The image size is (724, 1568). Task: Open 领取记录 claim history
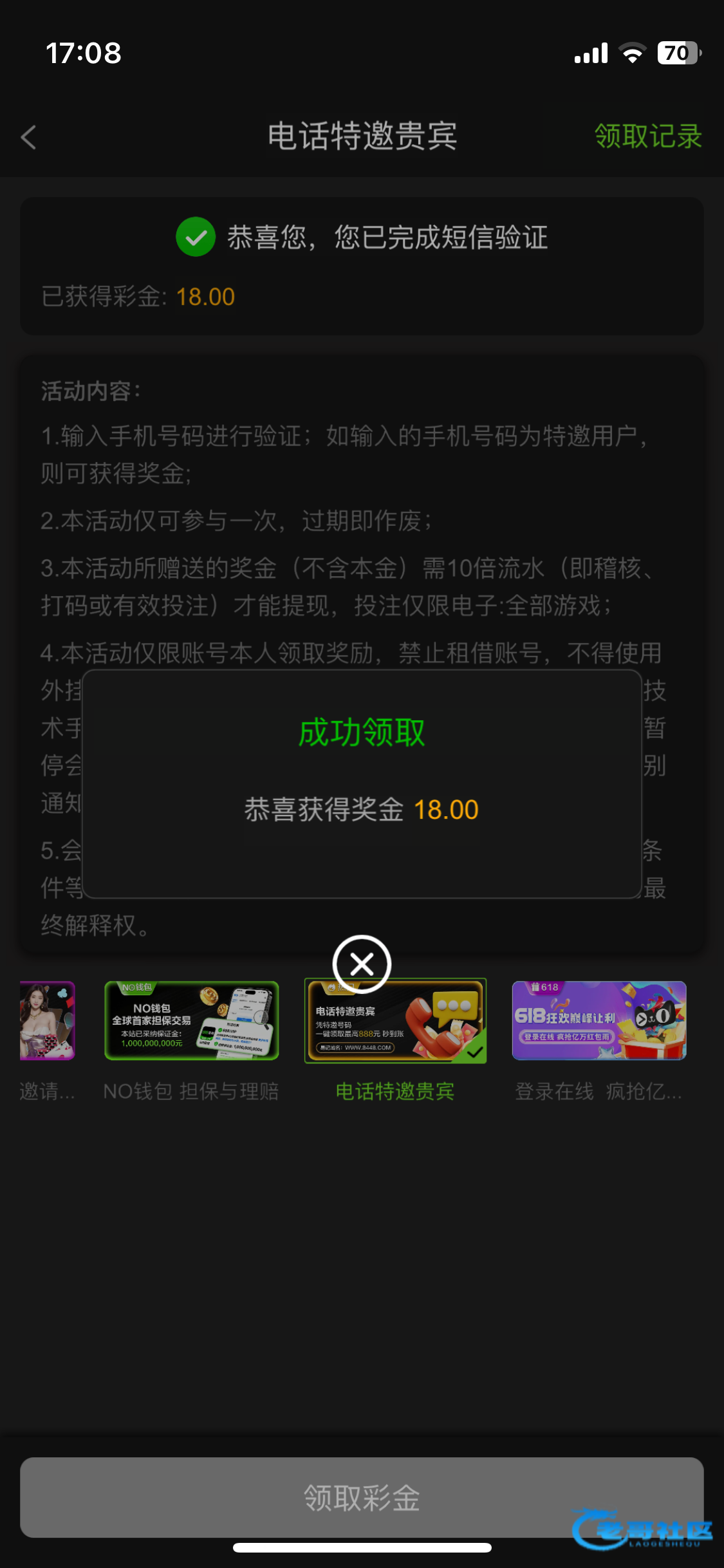click(x=647, y=136)
